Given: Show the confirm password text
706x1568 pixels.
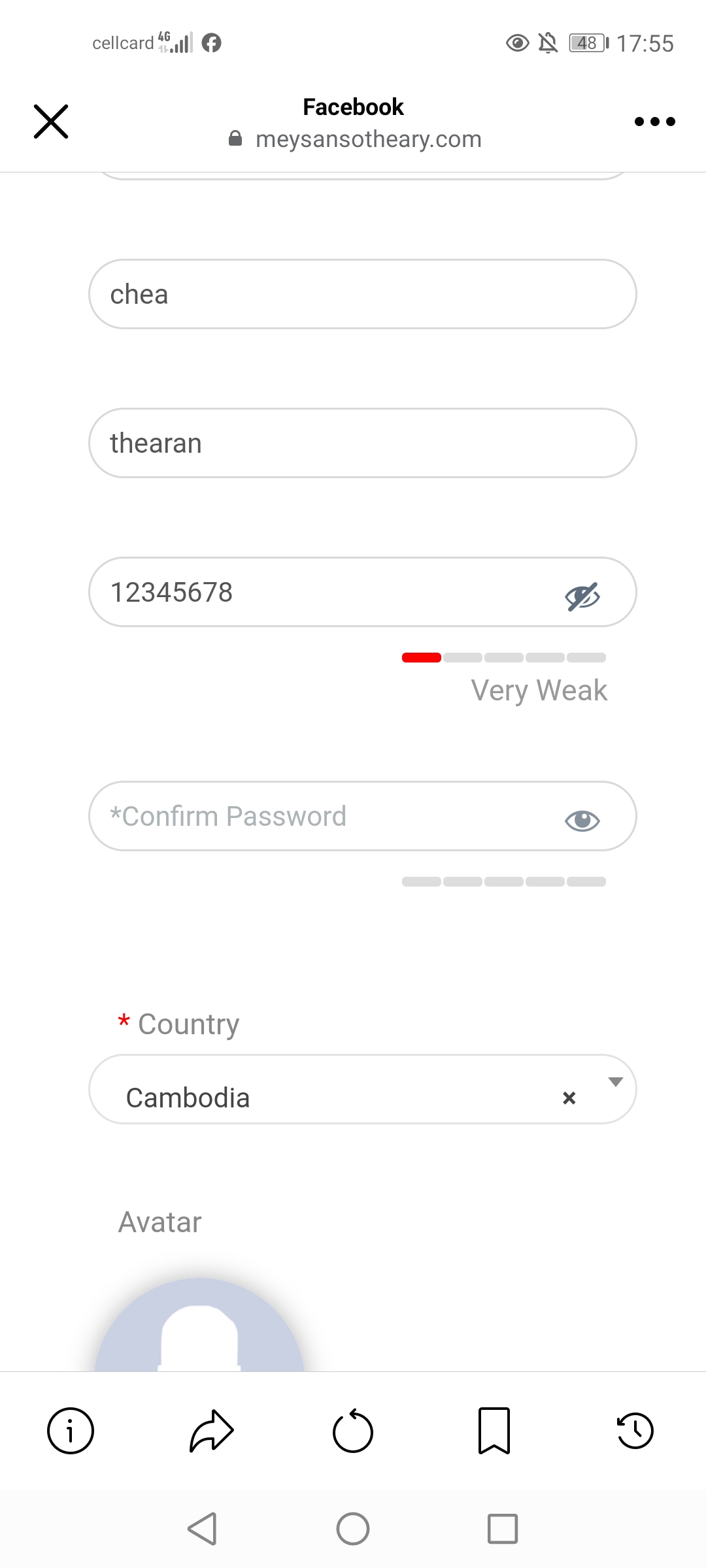Looking at the screenshot, I should tap(582, 821).
